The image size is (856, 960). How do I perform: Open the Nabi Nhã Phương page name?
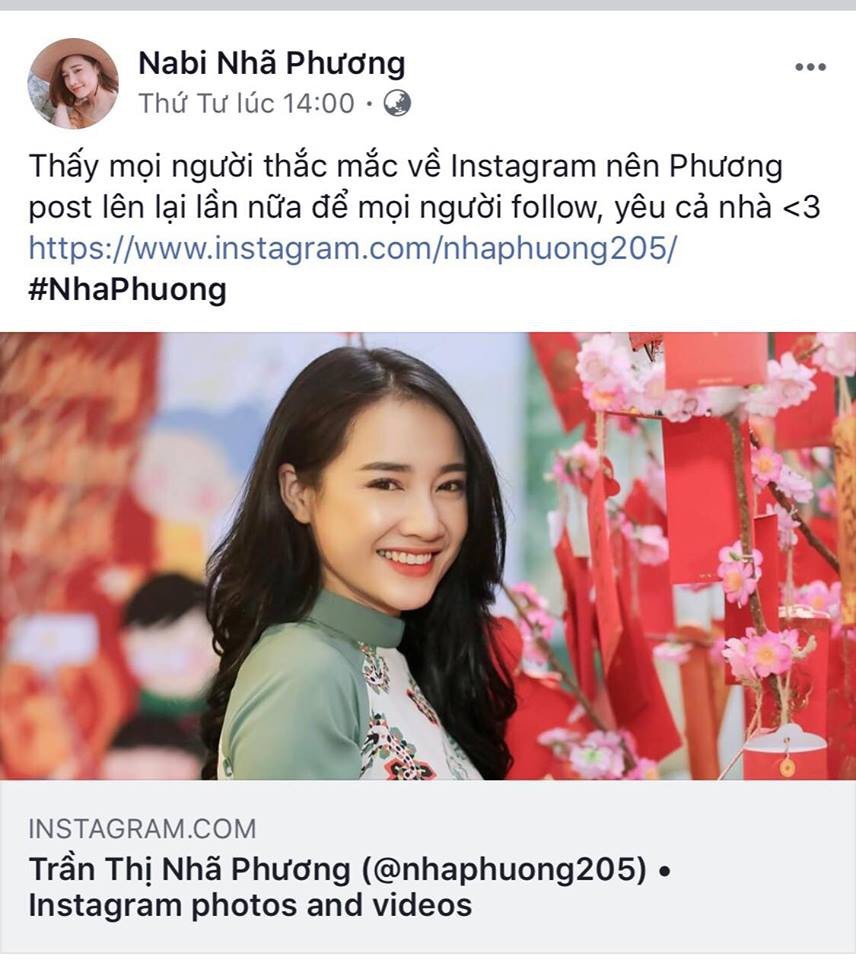tap(271, 63)
